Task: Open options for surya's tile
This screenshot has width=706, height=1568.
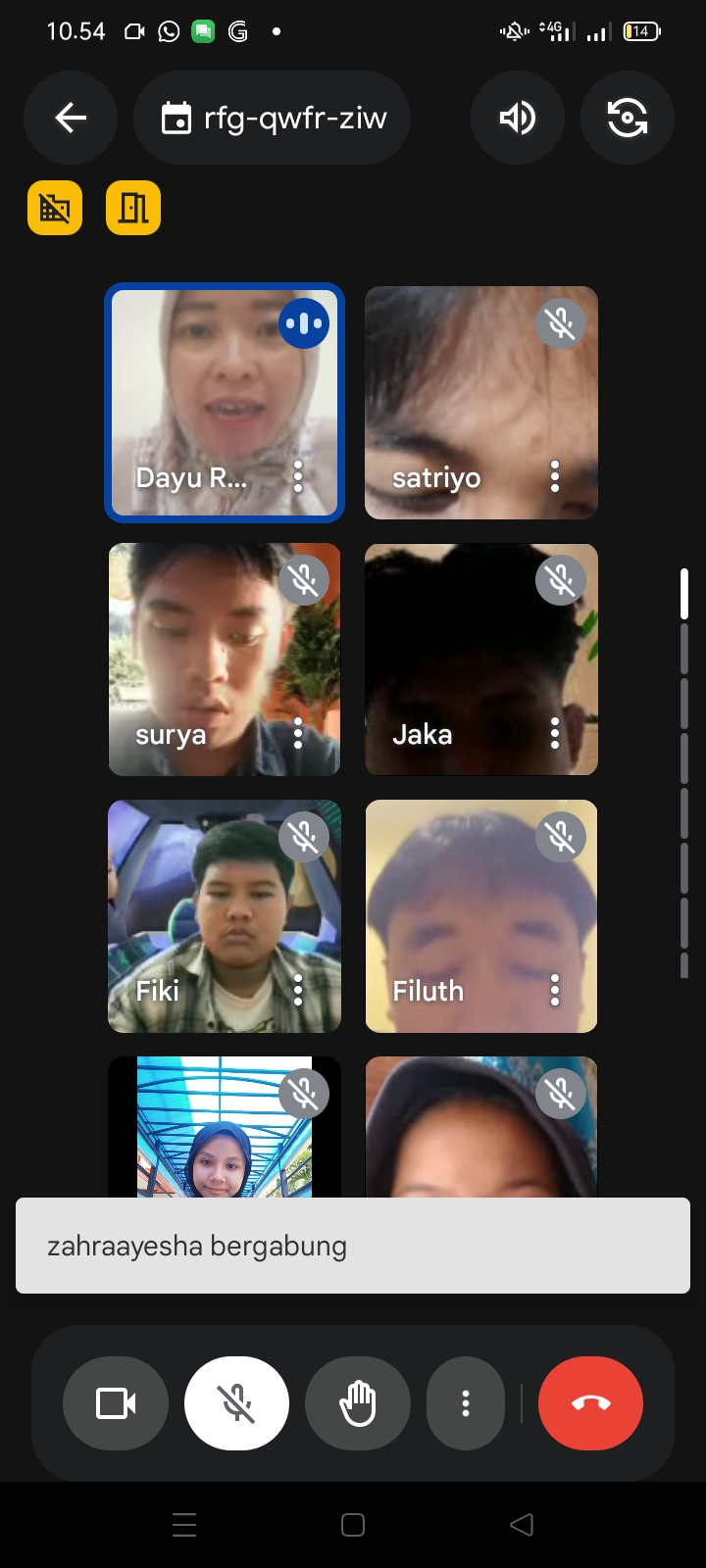Action: click(298, 734)
